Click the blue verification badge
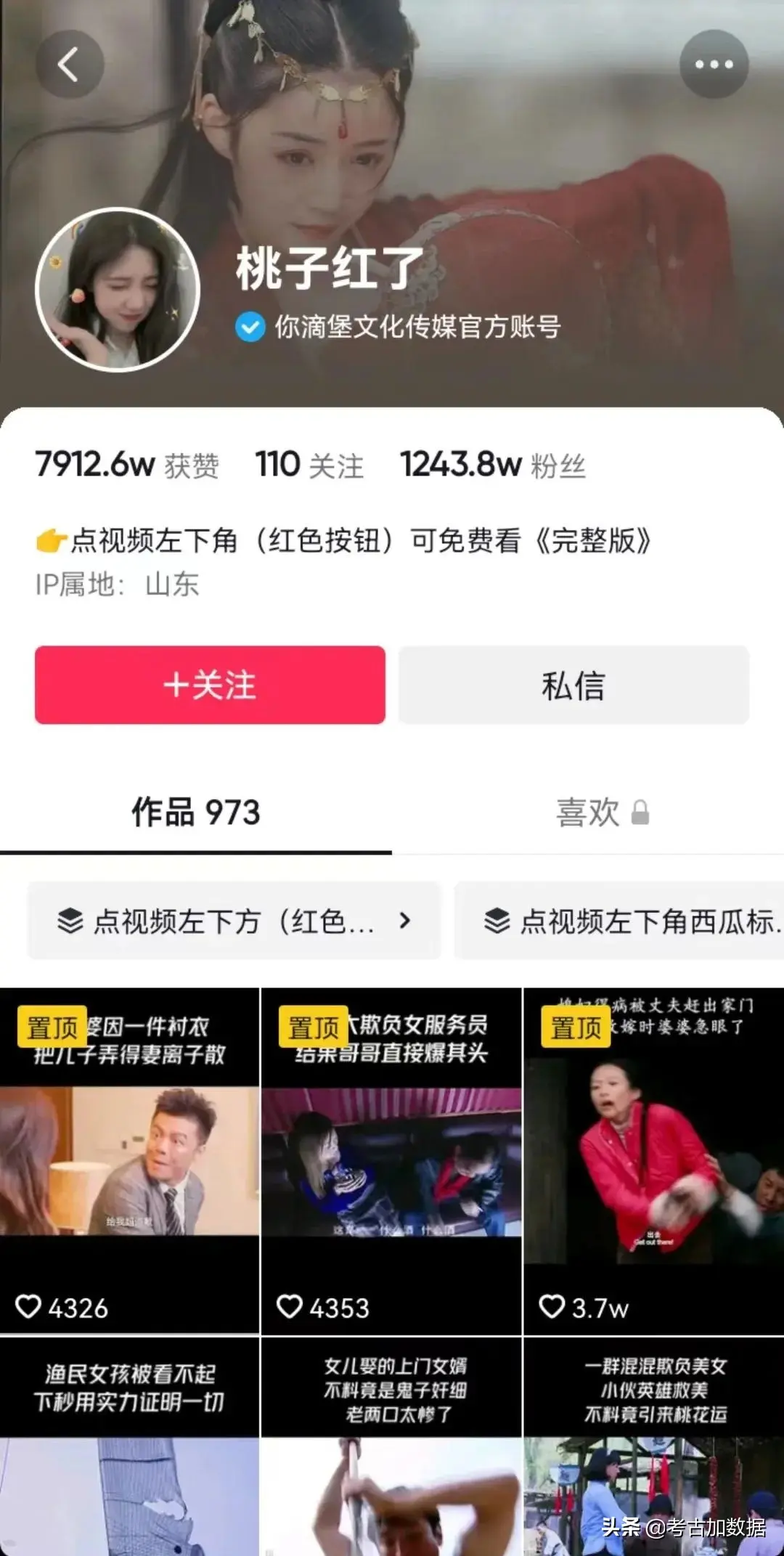This screenshot has width=784, height=1556. 250,327
